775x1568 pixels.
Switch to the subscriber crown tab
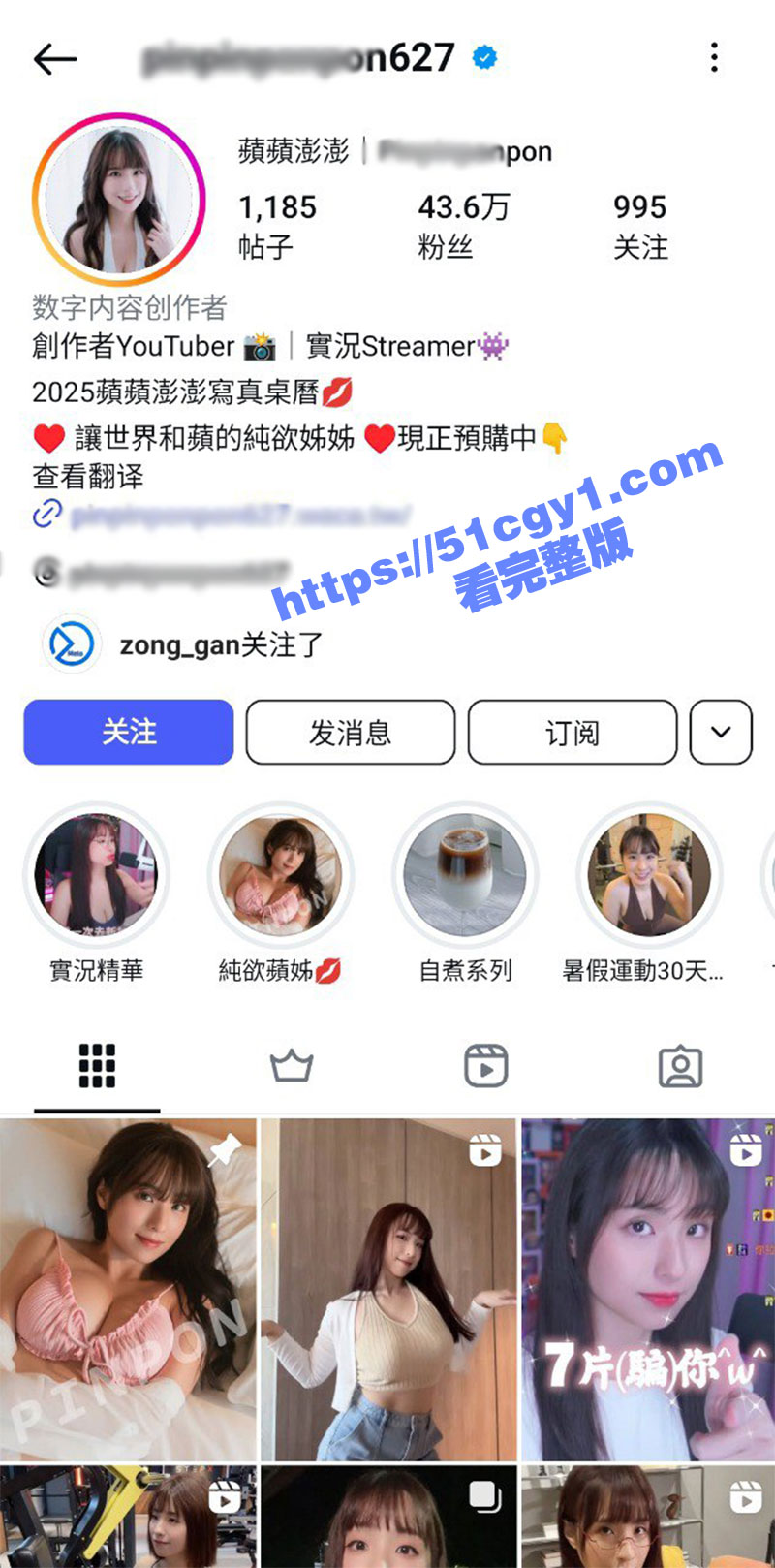pyautogui.click(x=291, y=1066)
